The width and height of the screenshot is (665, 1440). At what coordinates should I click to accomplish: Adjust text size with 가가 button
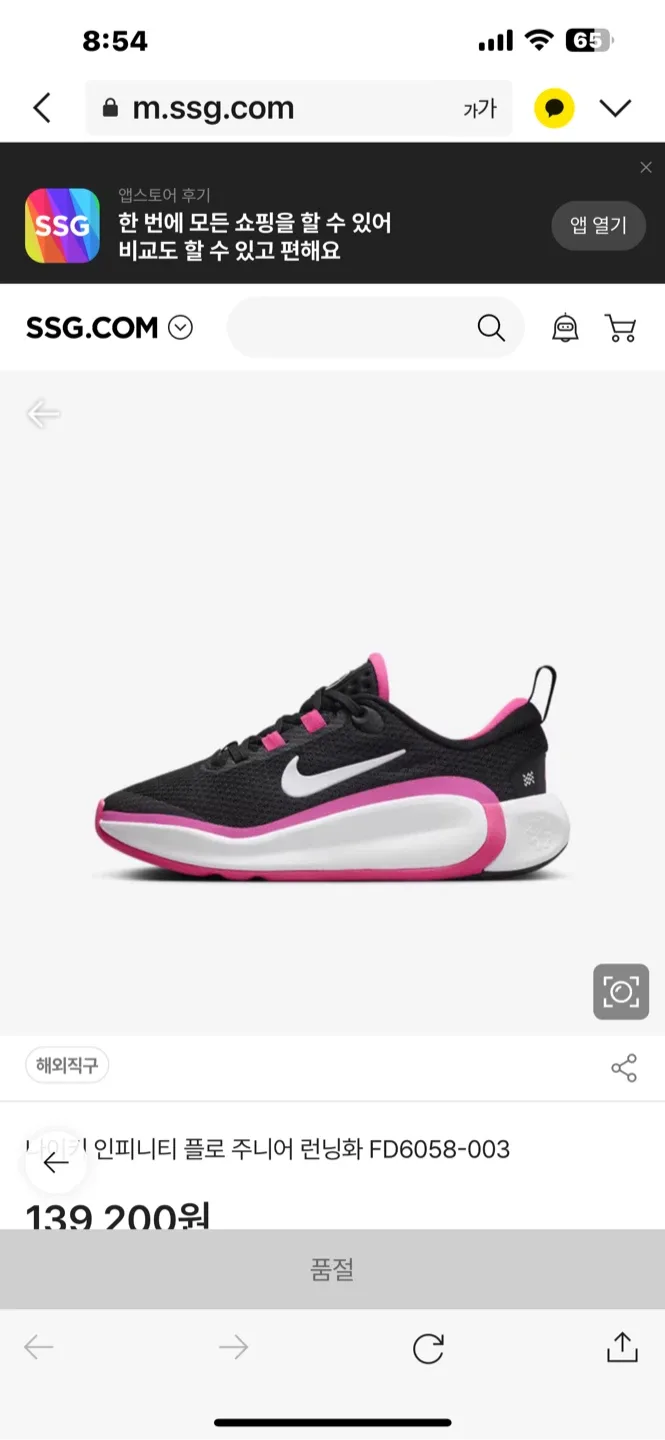coord(479,109)
